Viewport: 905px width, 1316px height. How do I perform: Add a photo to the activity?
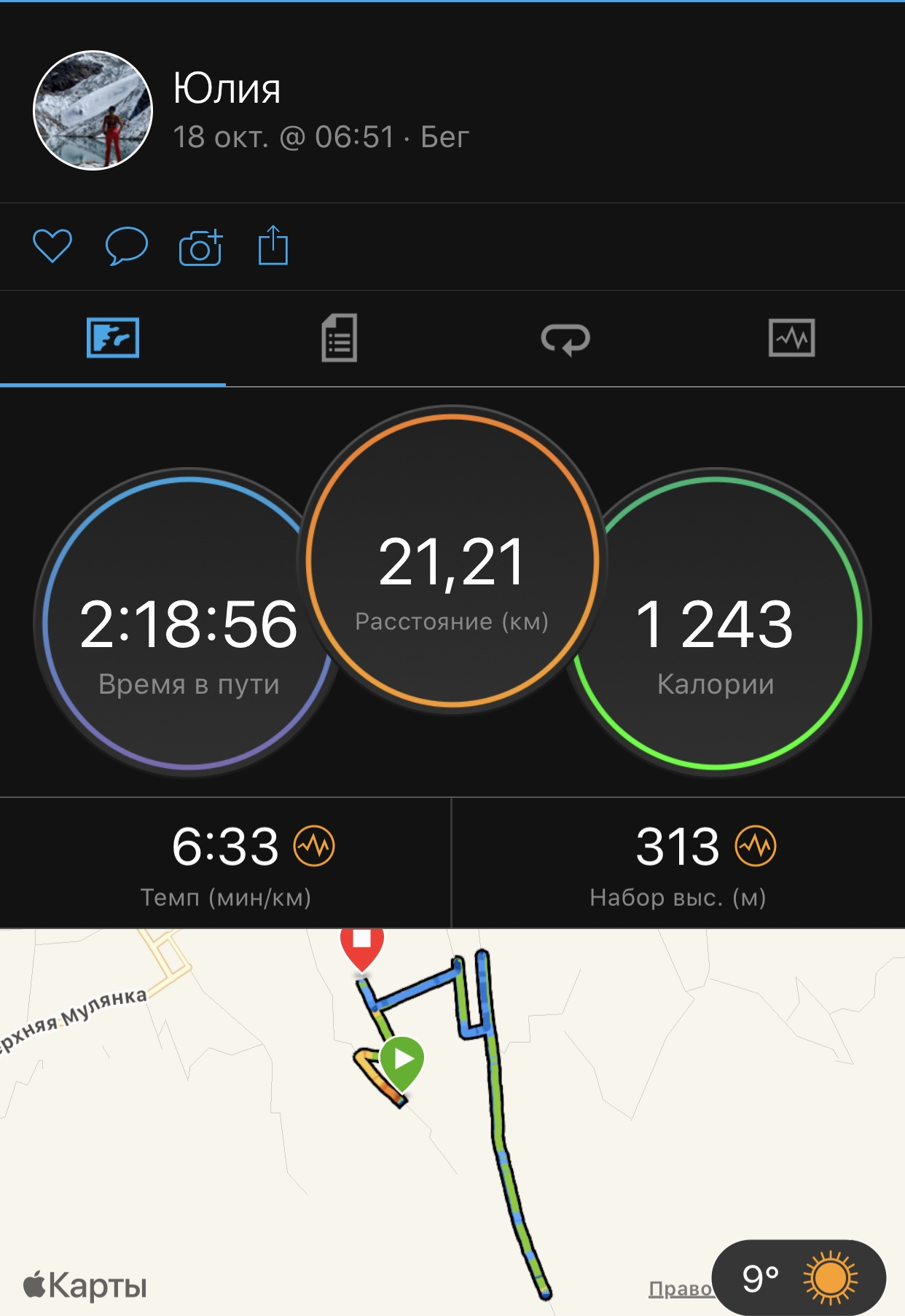[x=200, y=248]
